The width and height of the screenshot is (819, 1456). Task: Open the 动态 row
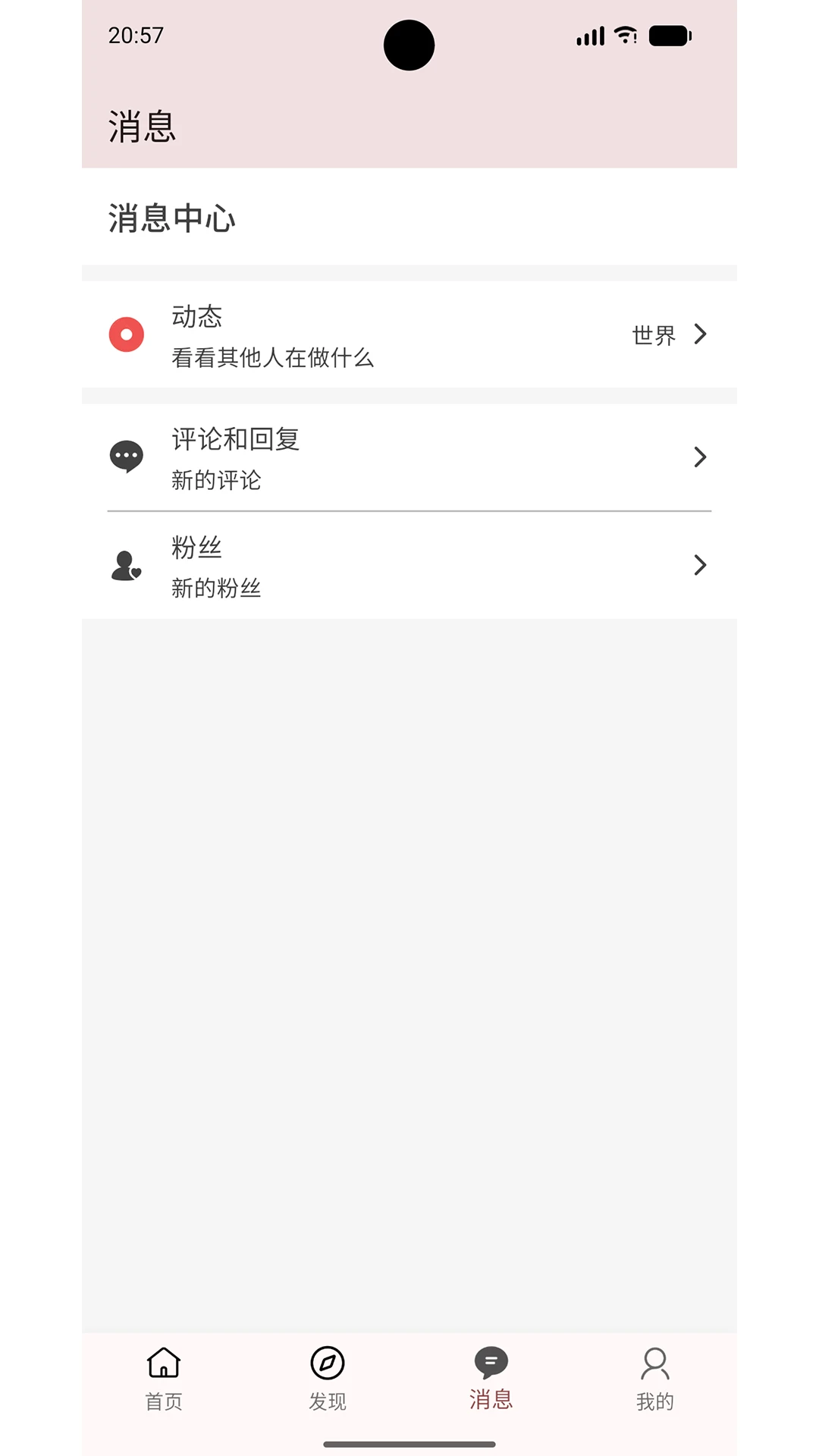[x=409, y=334]
